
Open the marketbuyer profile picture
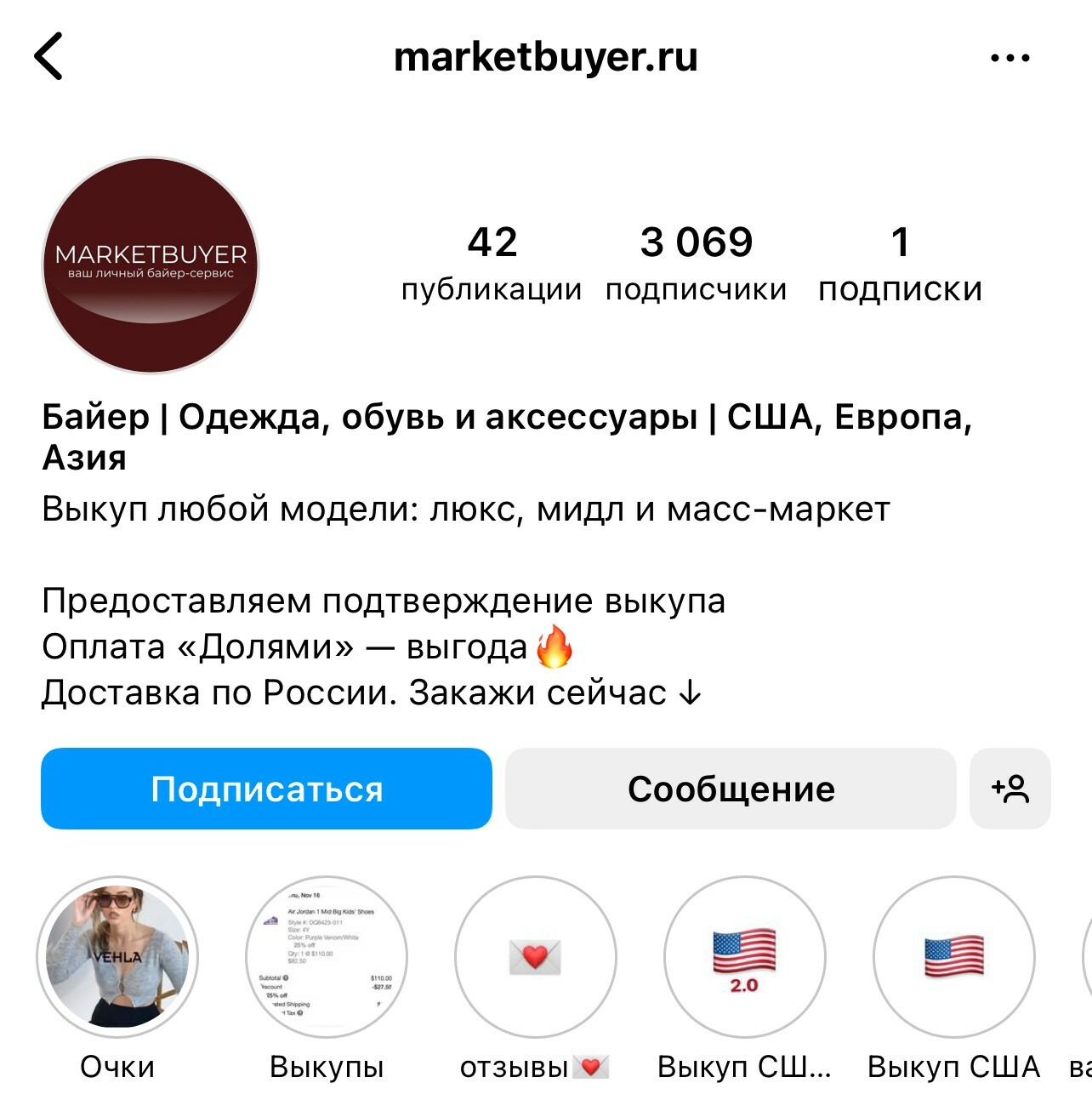[x=151, y=265]
